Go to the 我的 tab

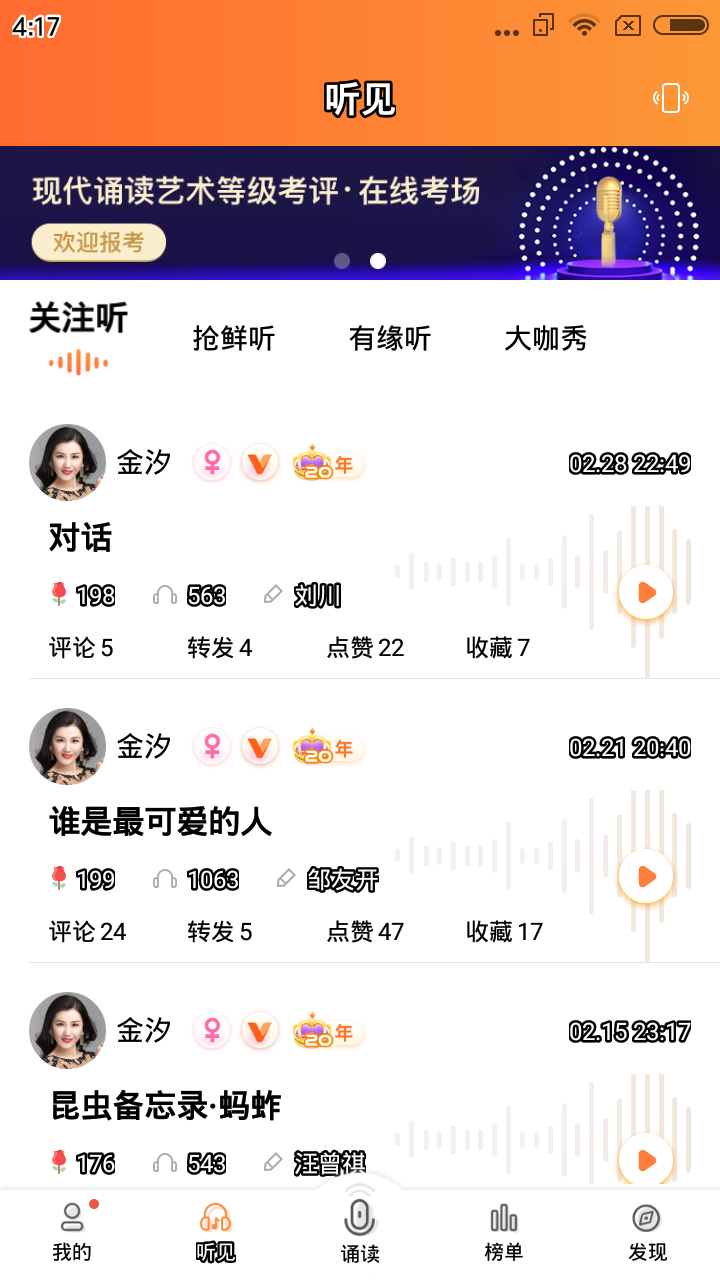point(72,1232)
